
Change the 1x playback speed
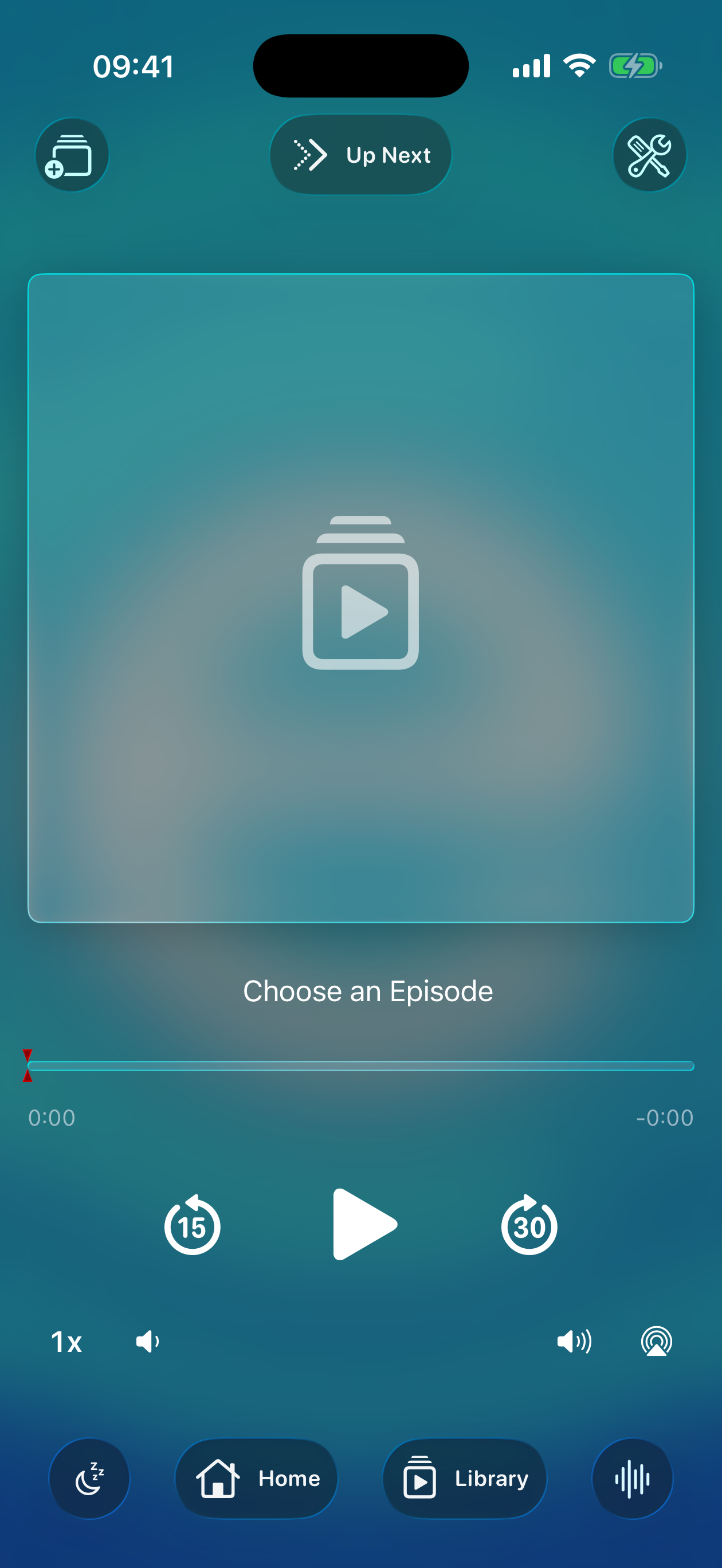click(66, 1342)
